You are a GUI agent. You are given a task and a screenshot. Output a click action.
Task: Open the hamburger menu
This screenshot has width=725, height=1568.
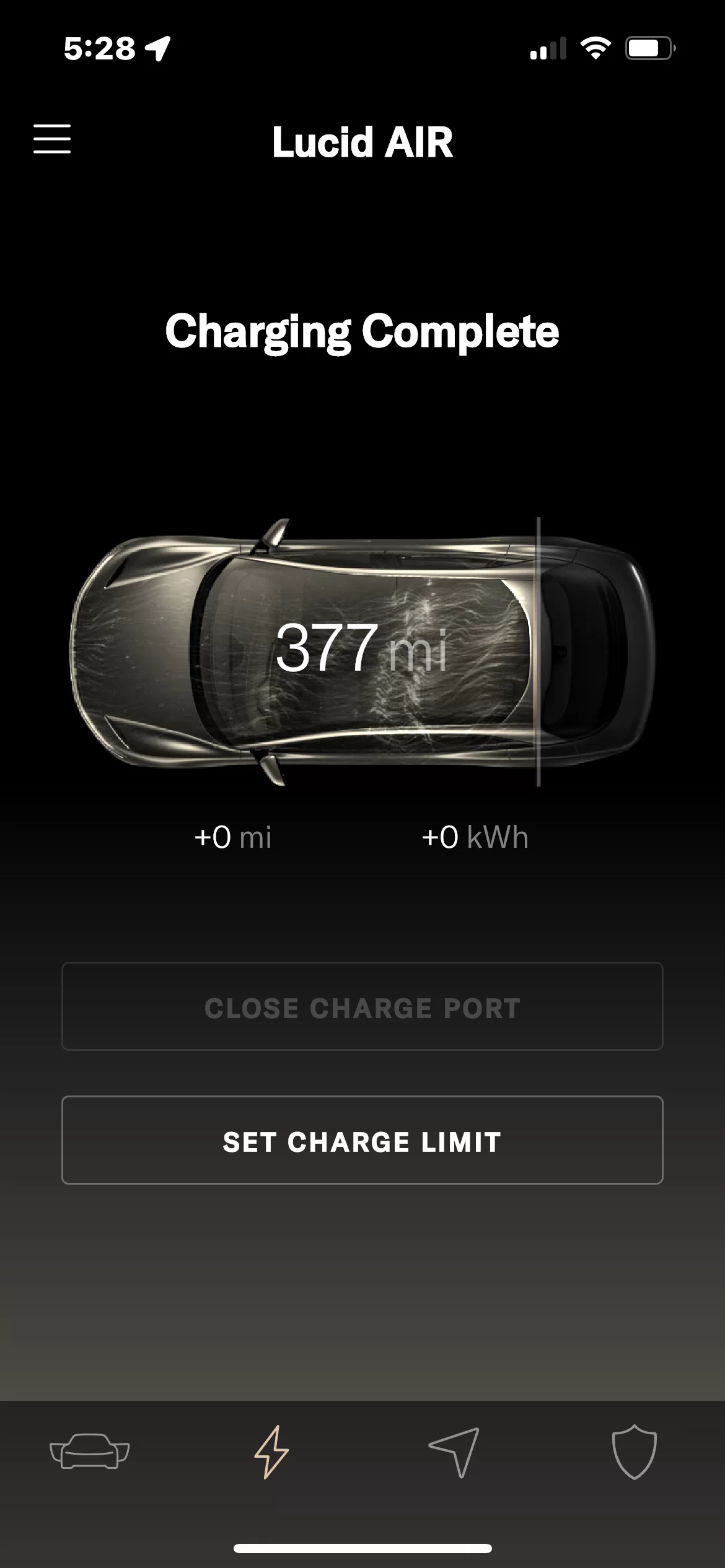52,139
